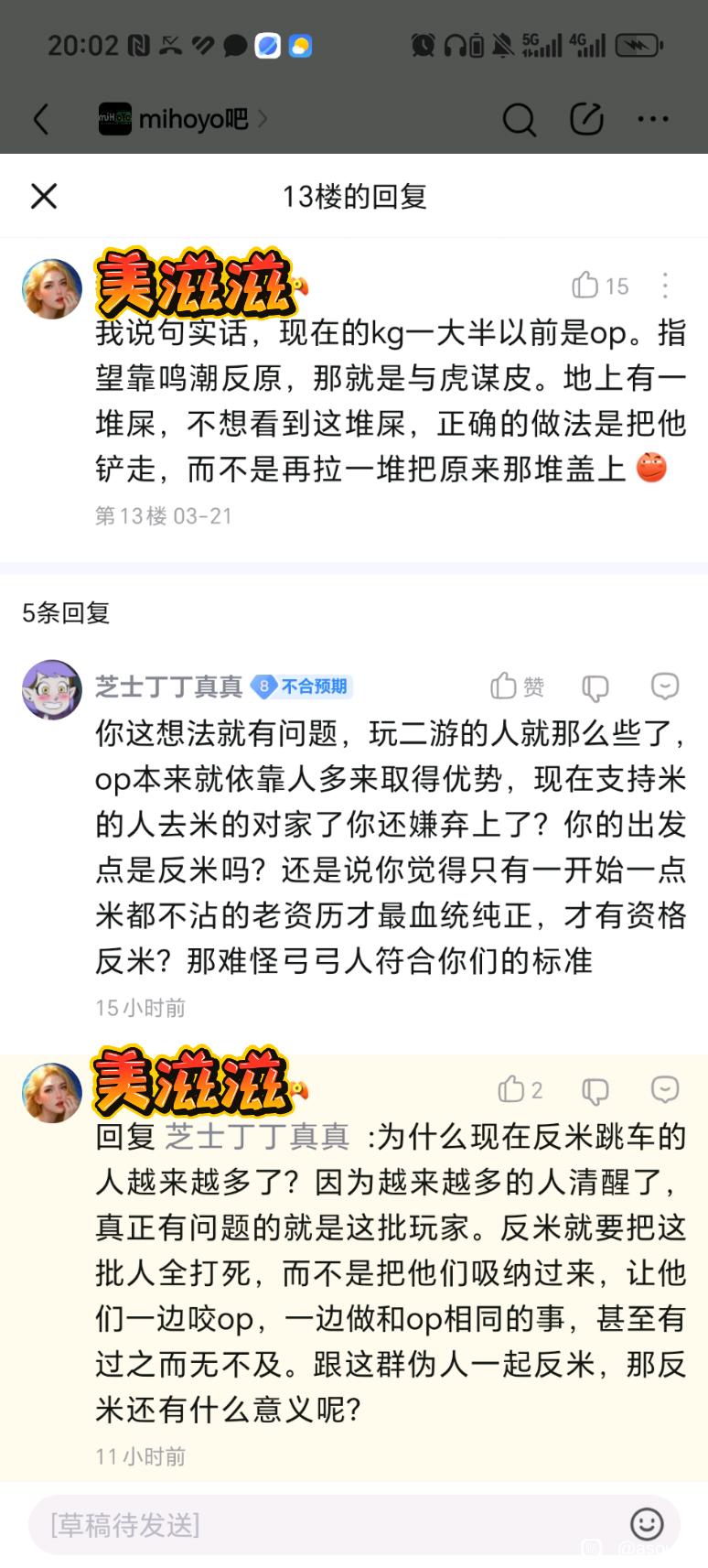The width and height of the screenshot is (708, 1568).
Task: Open more options on the 13th floor post
Action: 665,286
